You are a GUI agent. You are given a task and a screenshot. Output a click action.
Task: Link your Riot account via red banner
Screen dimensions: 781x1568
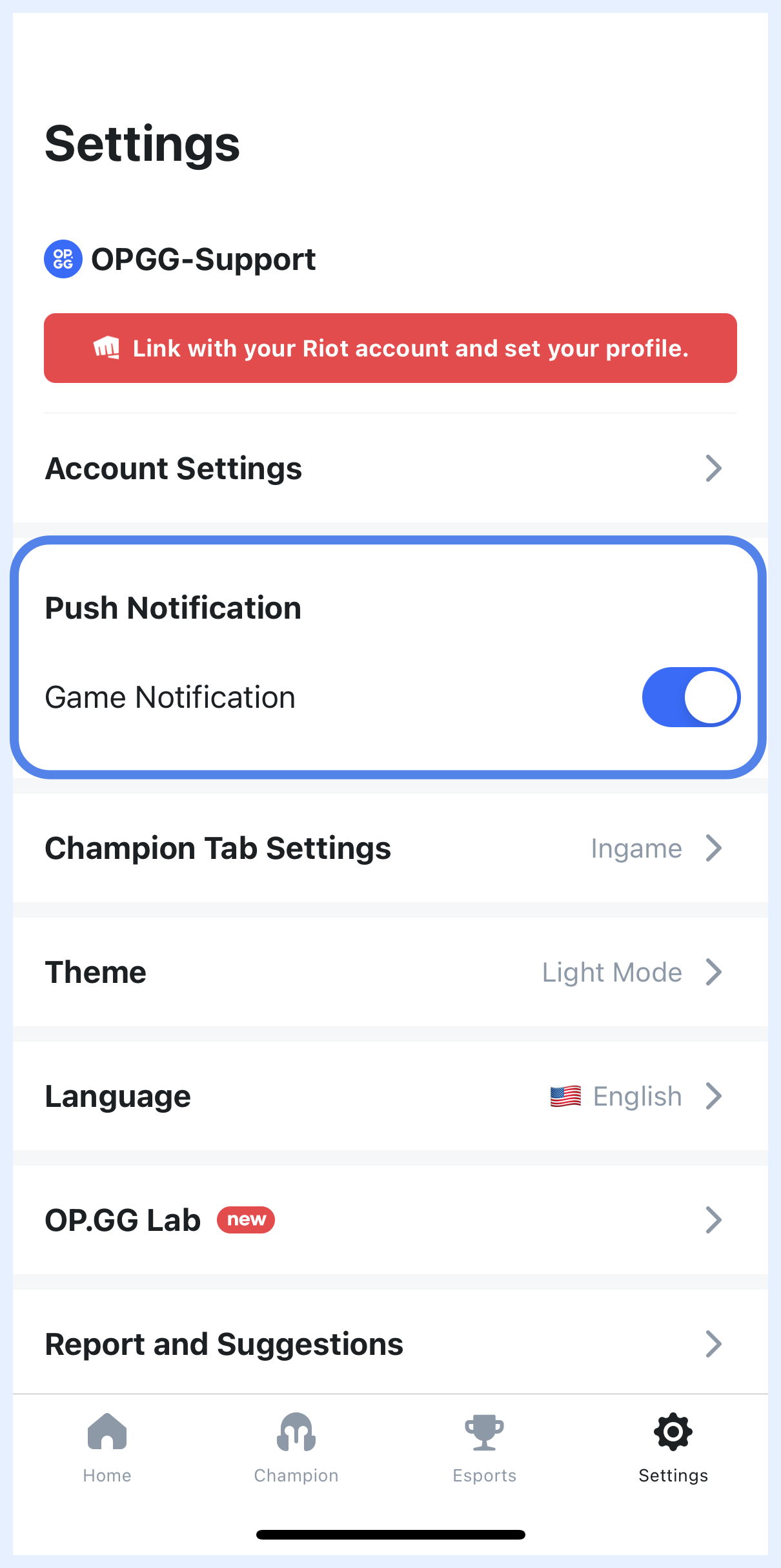click(x=390, y=348)
